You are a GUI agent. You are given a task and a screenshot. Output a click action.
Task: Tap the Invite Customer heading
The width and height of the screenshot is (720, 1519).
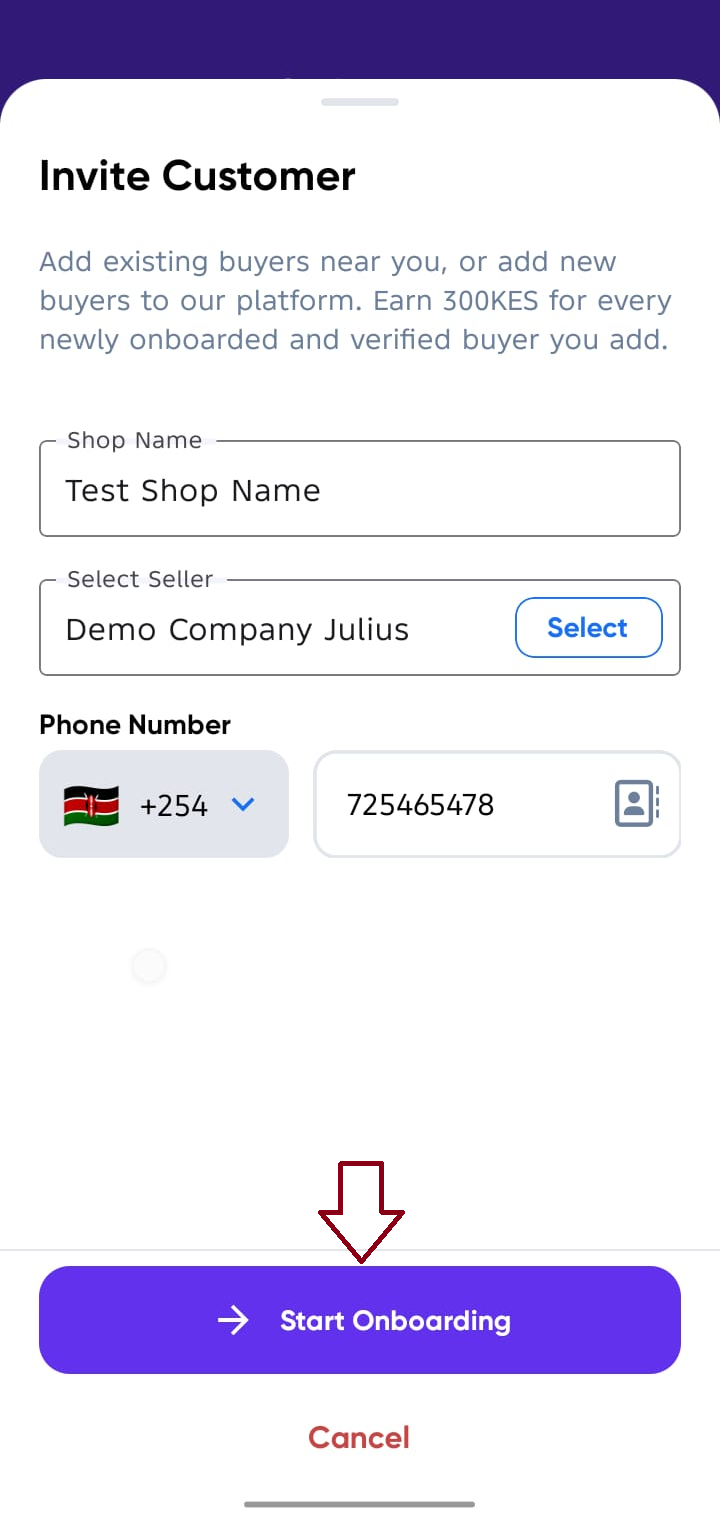point(196,175)
